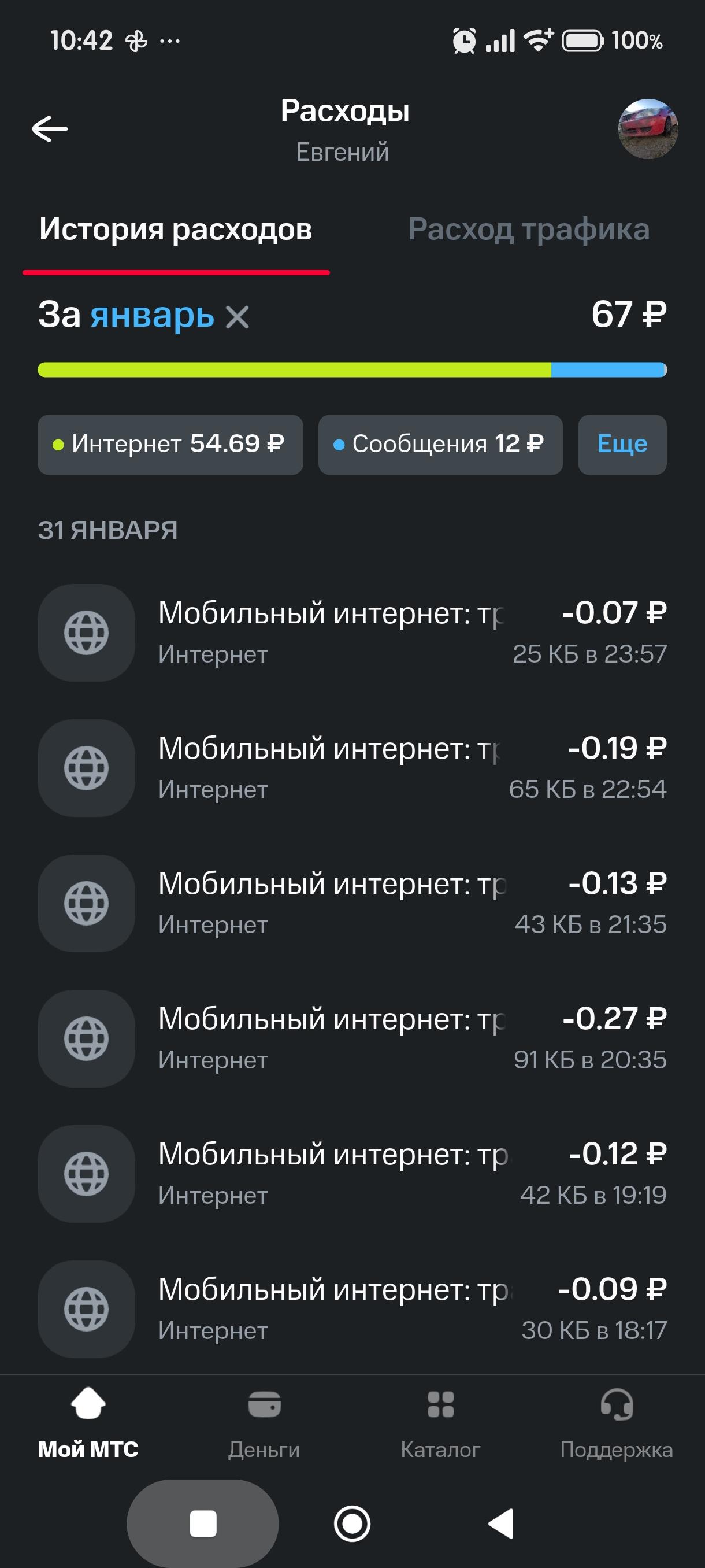Select the Сообщения 12 ₽ chip
Image resolution: width=705 pixels, height=1568 pixels.
[x=440, y=445]
